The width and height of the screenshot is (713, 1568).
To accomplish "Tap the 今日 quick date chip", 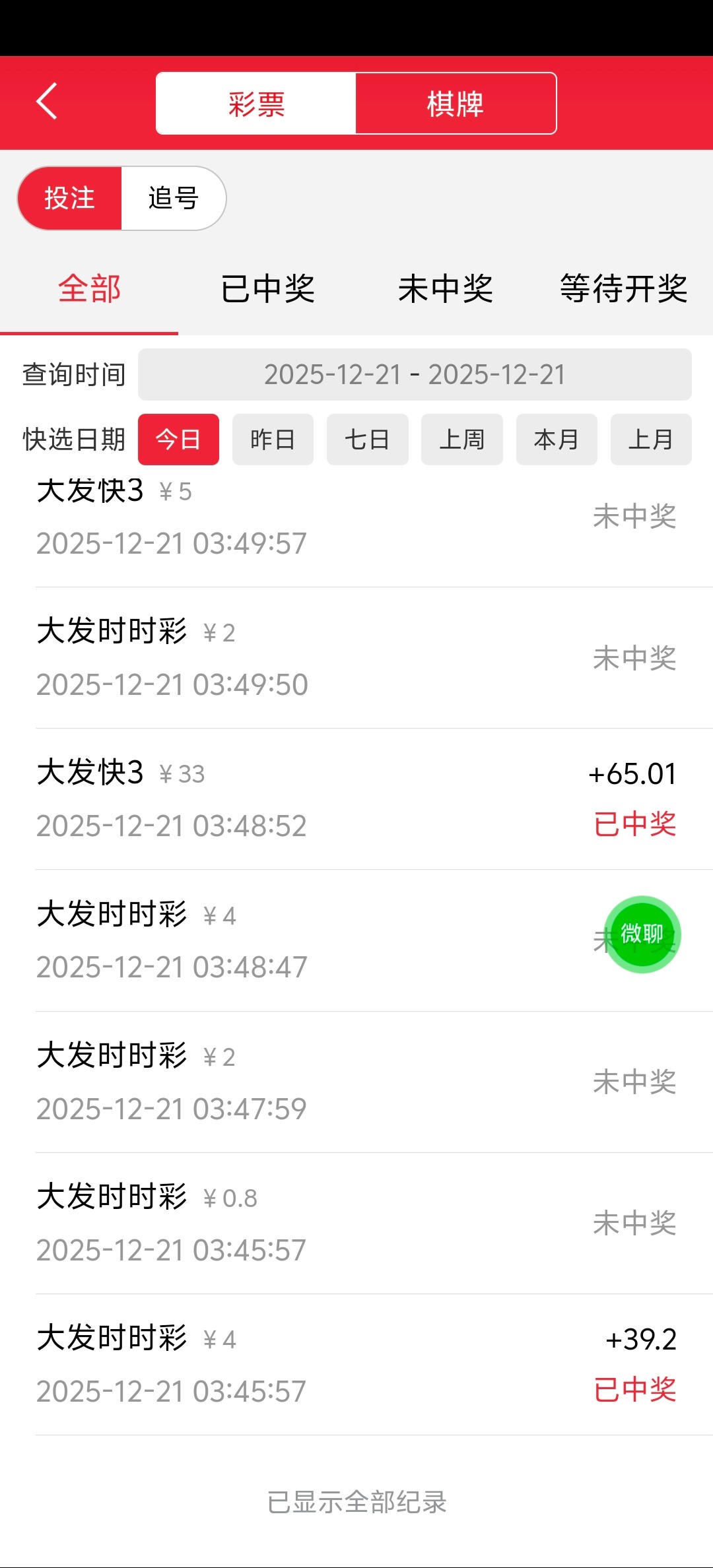I will [x=178, y=440].
